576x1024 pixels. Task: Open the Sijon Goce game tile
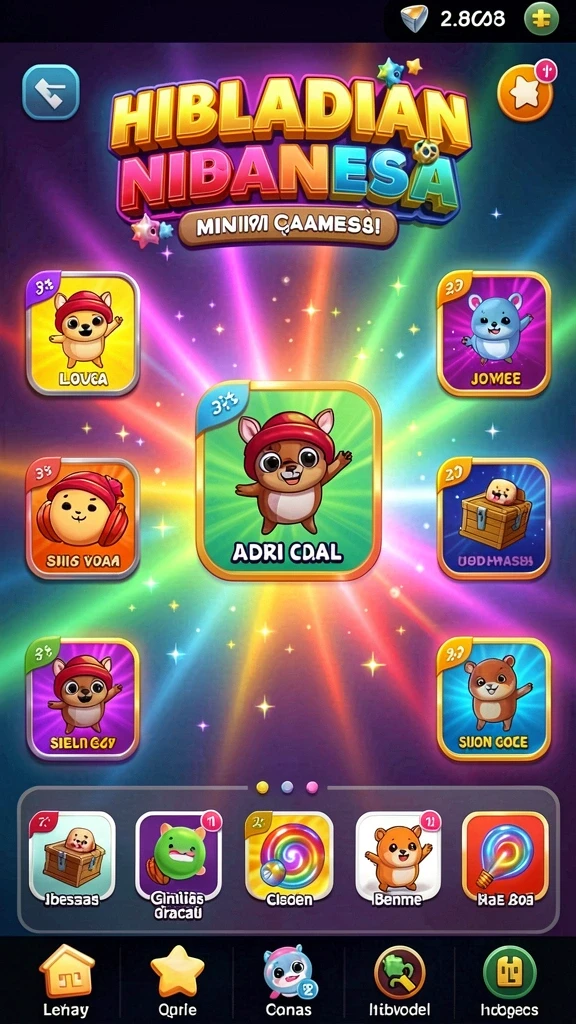pos(494,699)
